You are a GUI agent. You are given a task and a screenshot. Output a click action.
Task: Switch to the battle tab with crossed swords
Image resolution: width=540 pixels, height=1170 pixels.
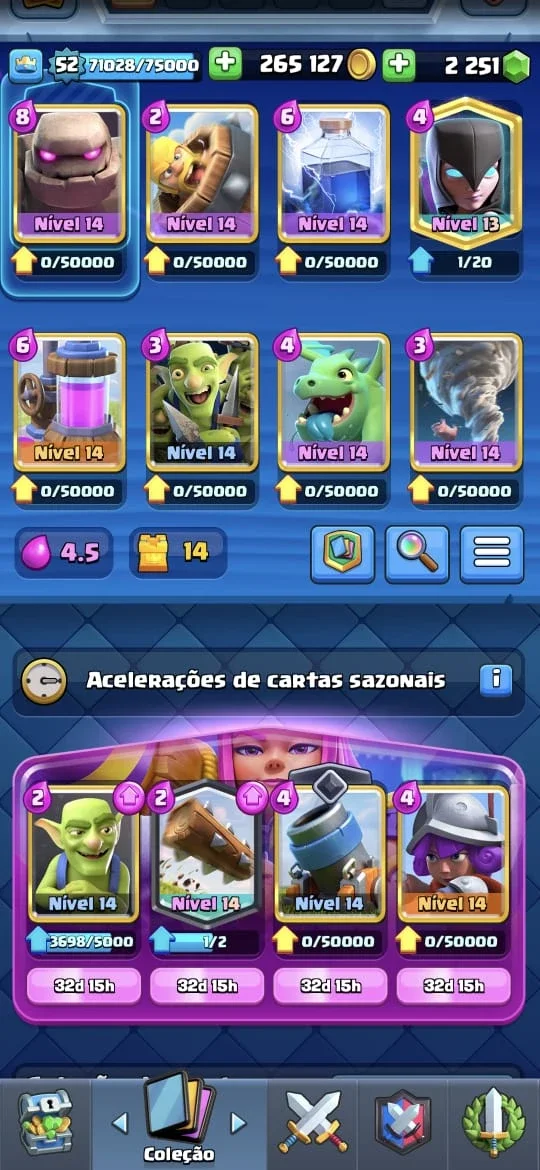coord(313,1121)
